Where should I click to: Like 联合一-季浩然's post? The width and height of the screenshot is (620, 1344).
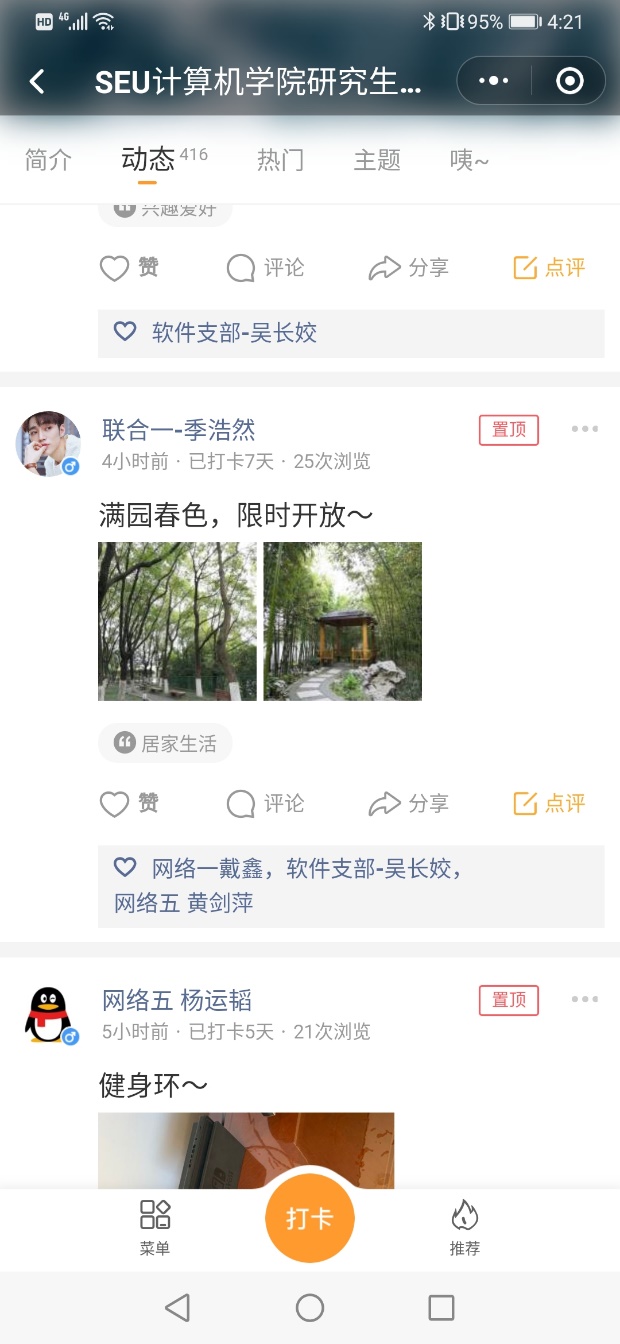(x=130, y=803)
